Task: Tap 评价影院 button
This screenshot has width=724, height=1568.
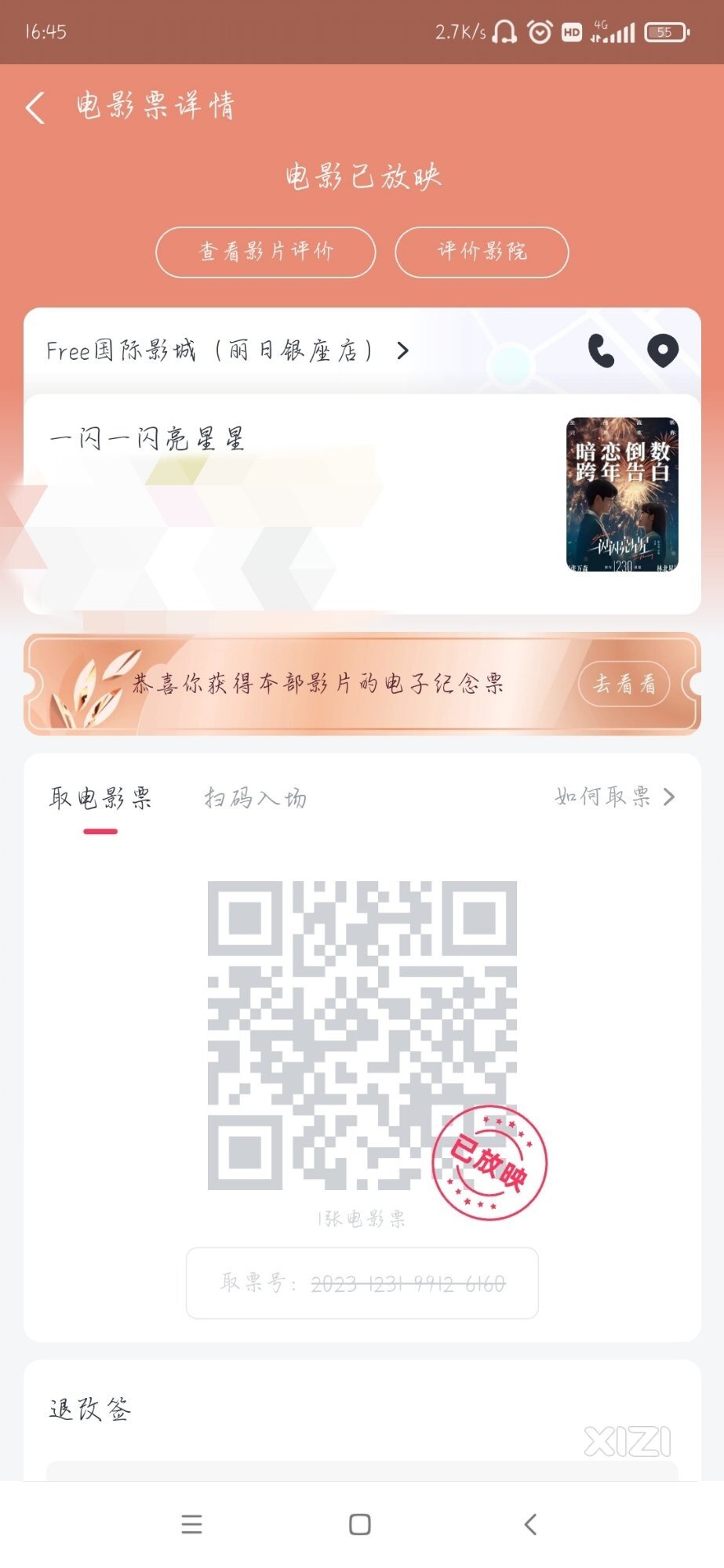Action: (481, 252)
